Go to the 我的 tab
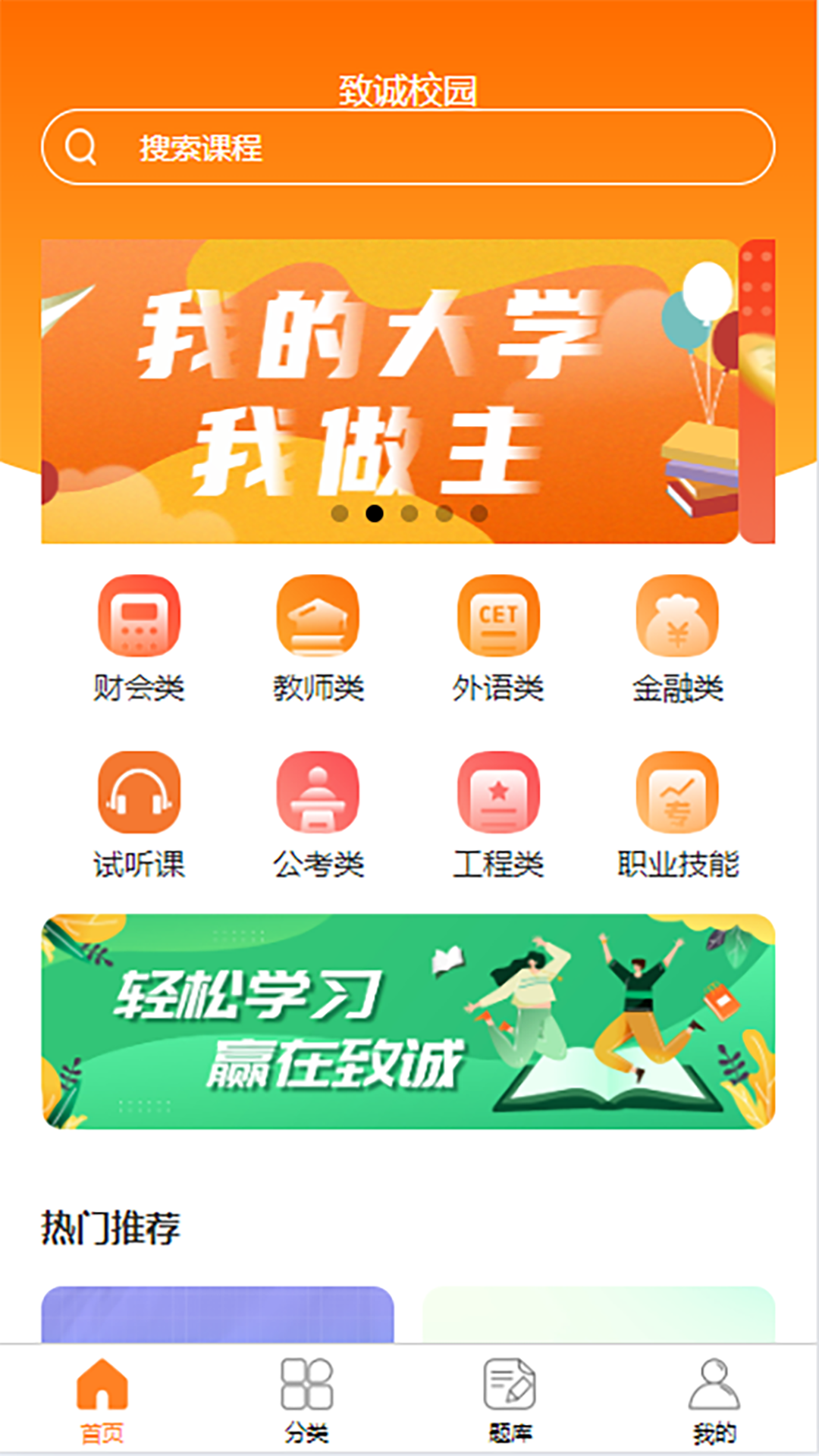Image resolution: width=819 pixels, height=1456 pixels. [x=714, y=1400]
